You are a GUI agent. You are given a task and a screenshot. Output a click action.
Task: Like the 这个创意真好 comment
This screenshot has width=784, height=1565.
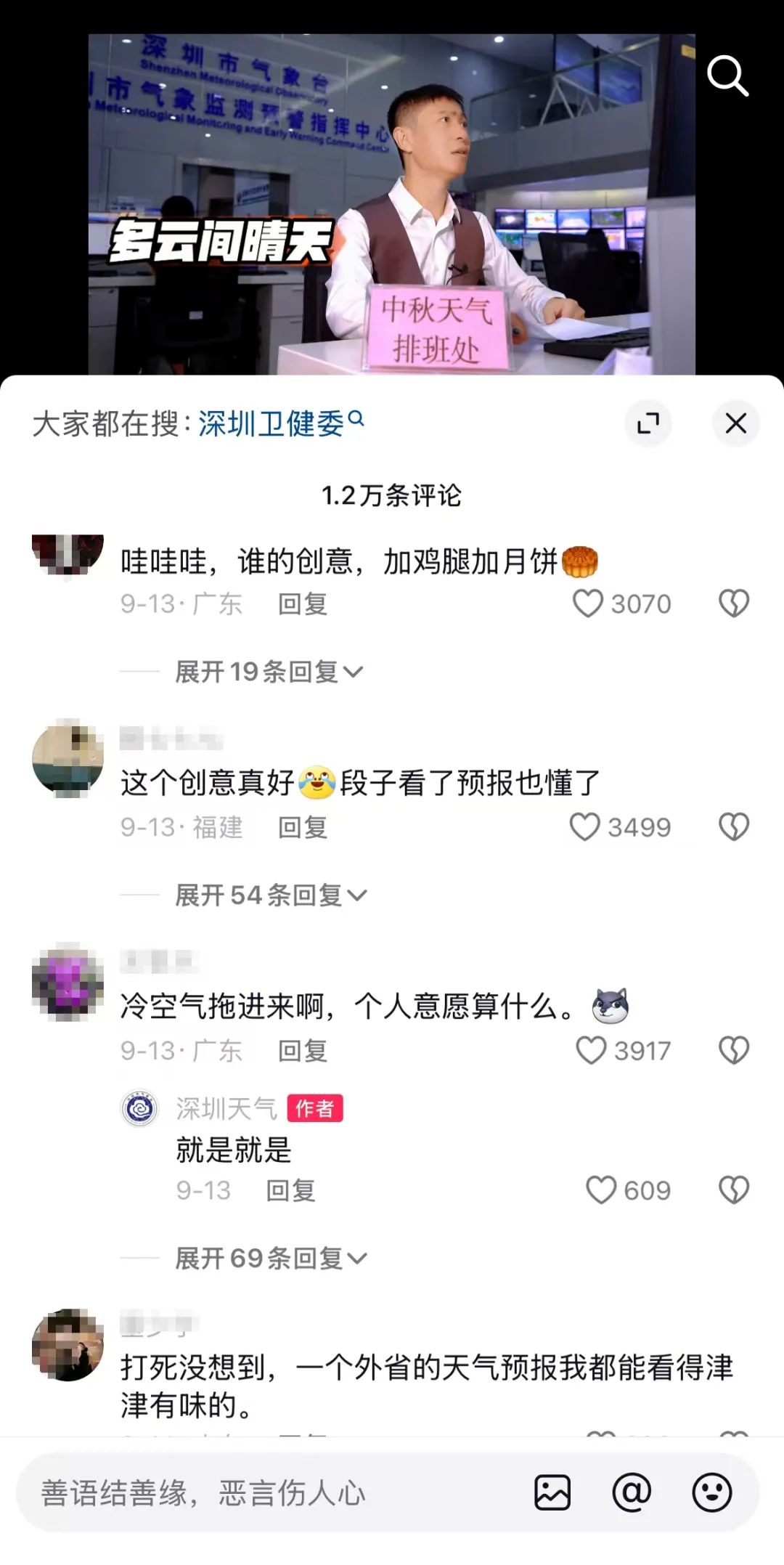(x=585, y=827)
